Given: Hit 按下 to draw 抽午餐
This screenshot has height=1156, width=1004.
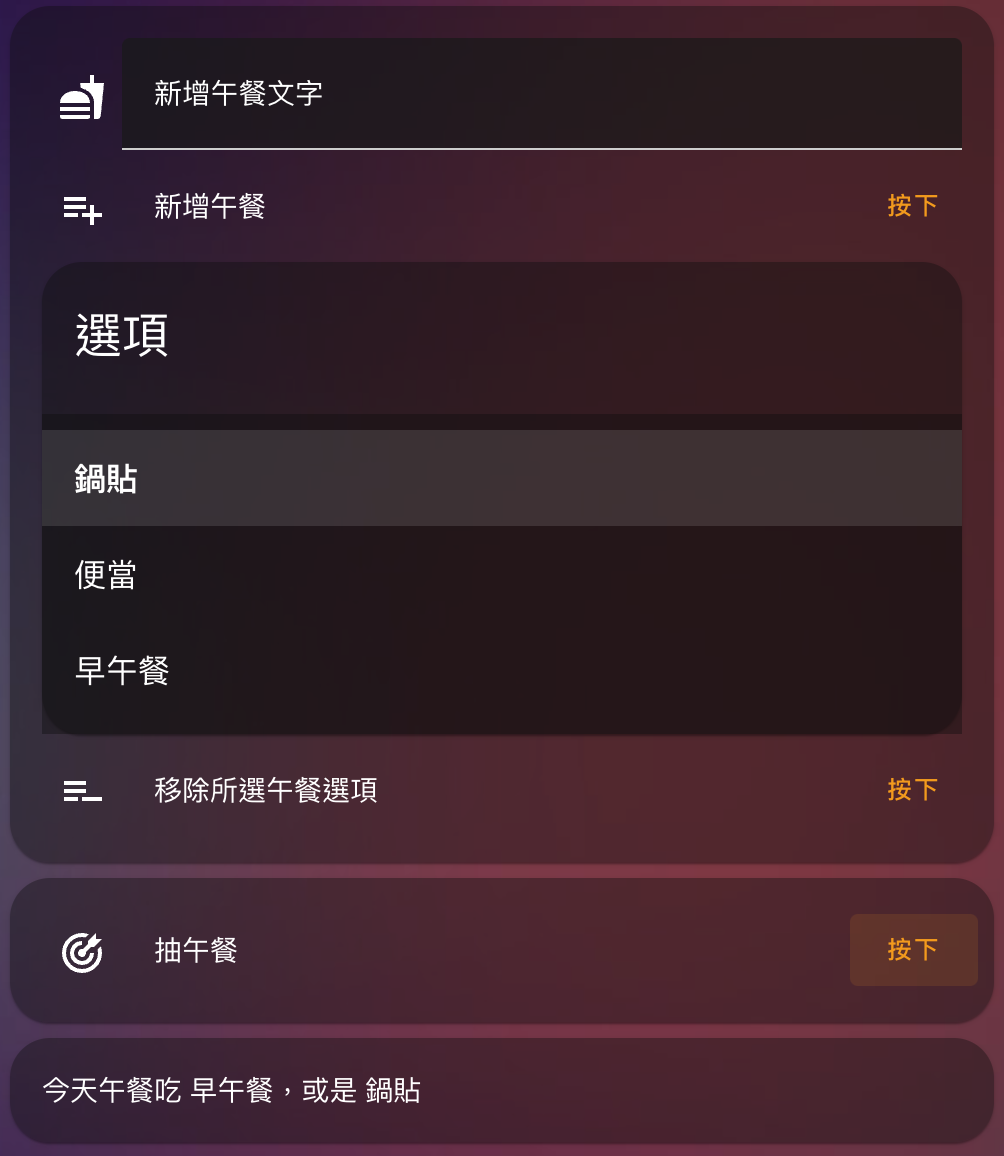Looking at the screenshot, I should pos(913,950).
